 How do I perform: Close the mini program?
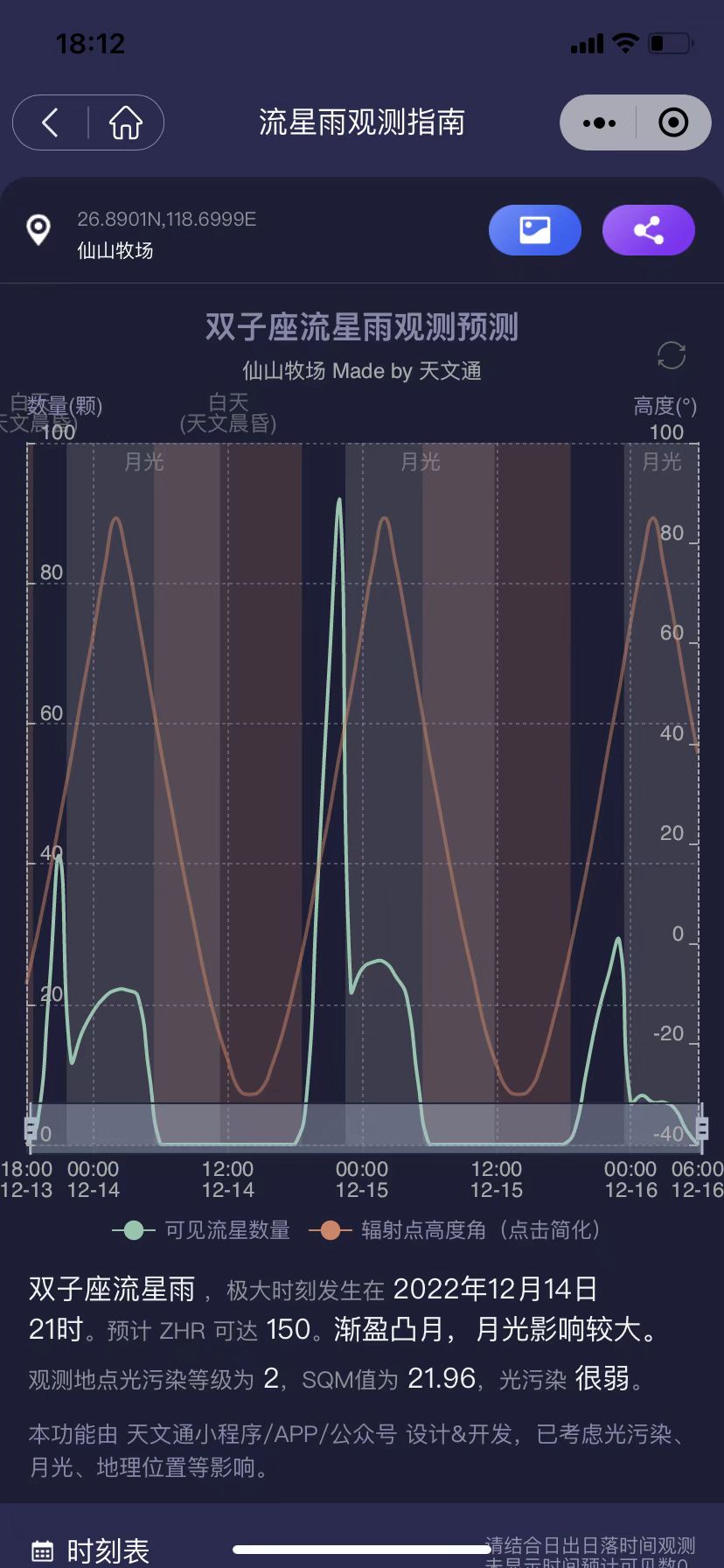[x=672, y=122]
